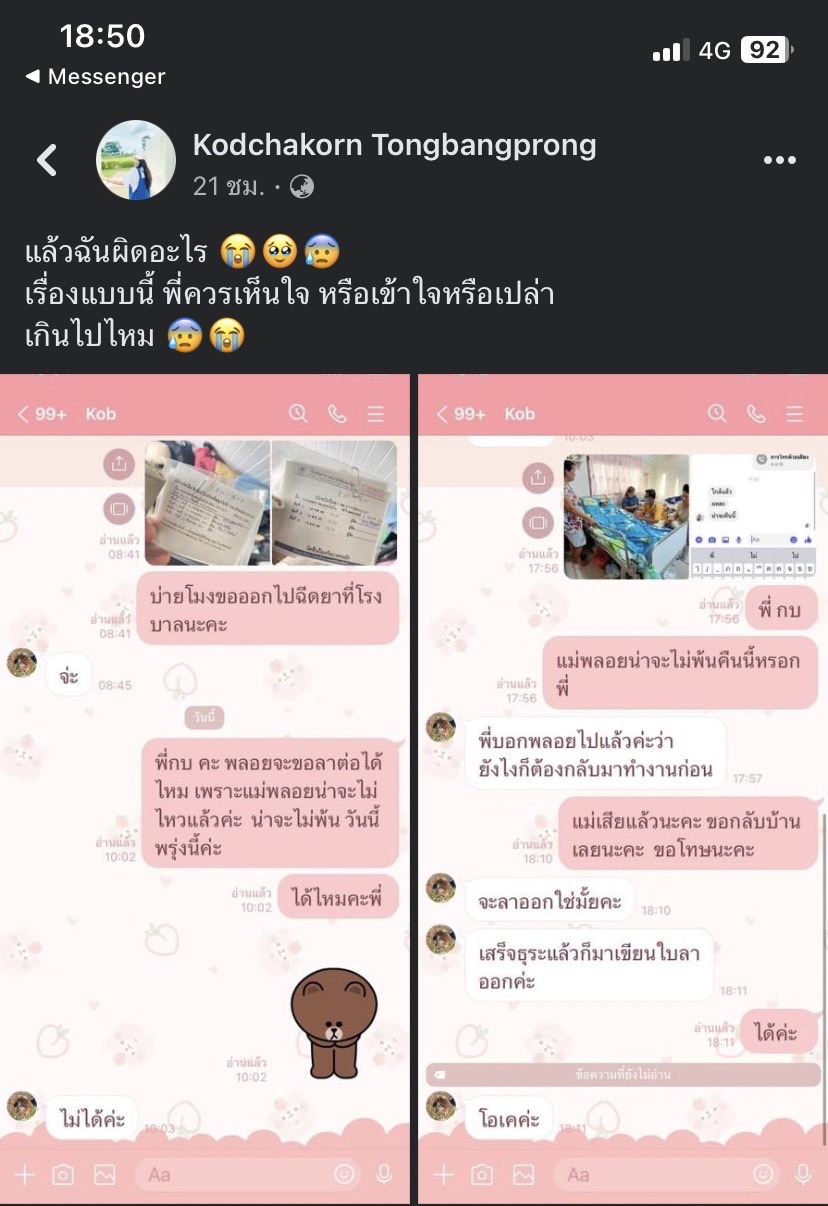Return to Messenger via status bar link
The height and width of the screenshot is (1206, 828).
coord(95,77)
